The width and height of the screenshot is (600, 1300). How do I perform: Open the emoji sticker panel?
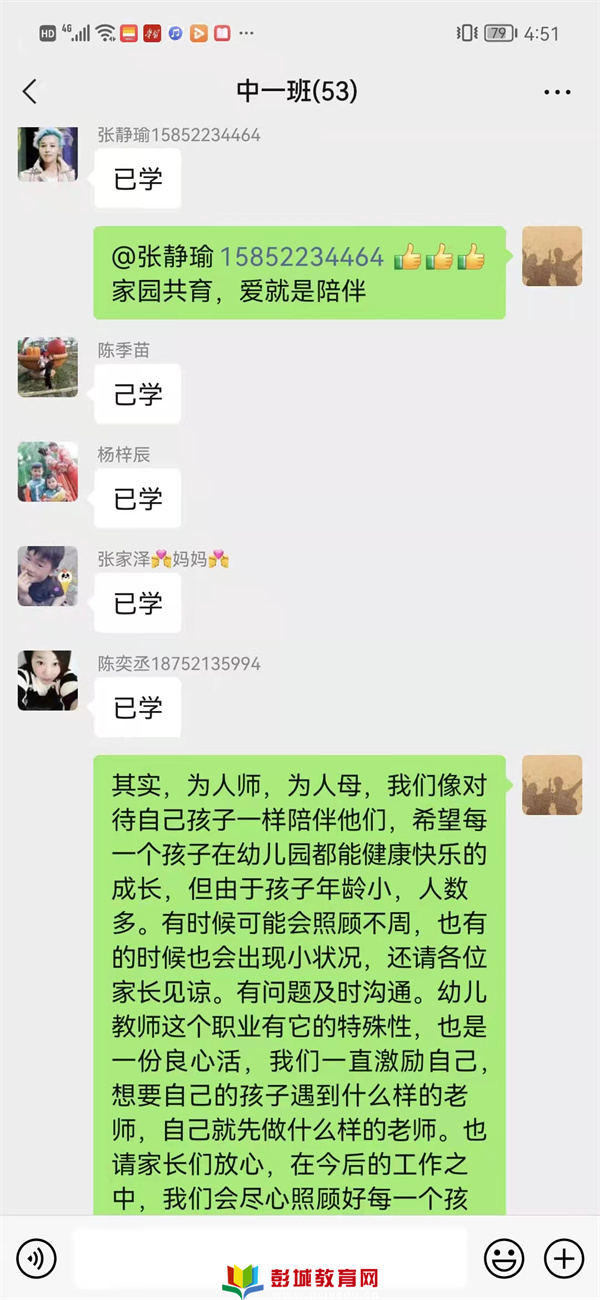pyautogui.click(x=504, y=1257)
